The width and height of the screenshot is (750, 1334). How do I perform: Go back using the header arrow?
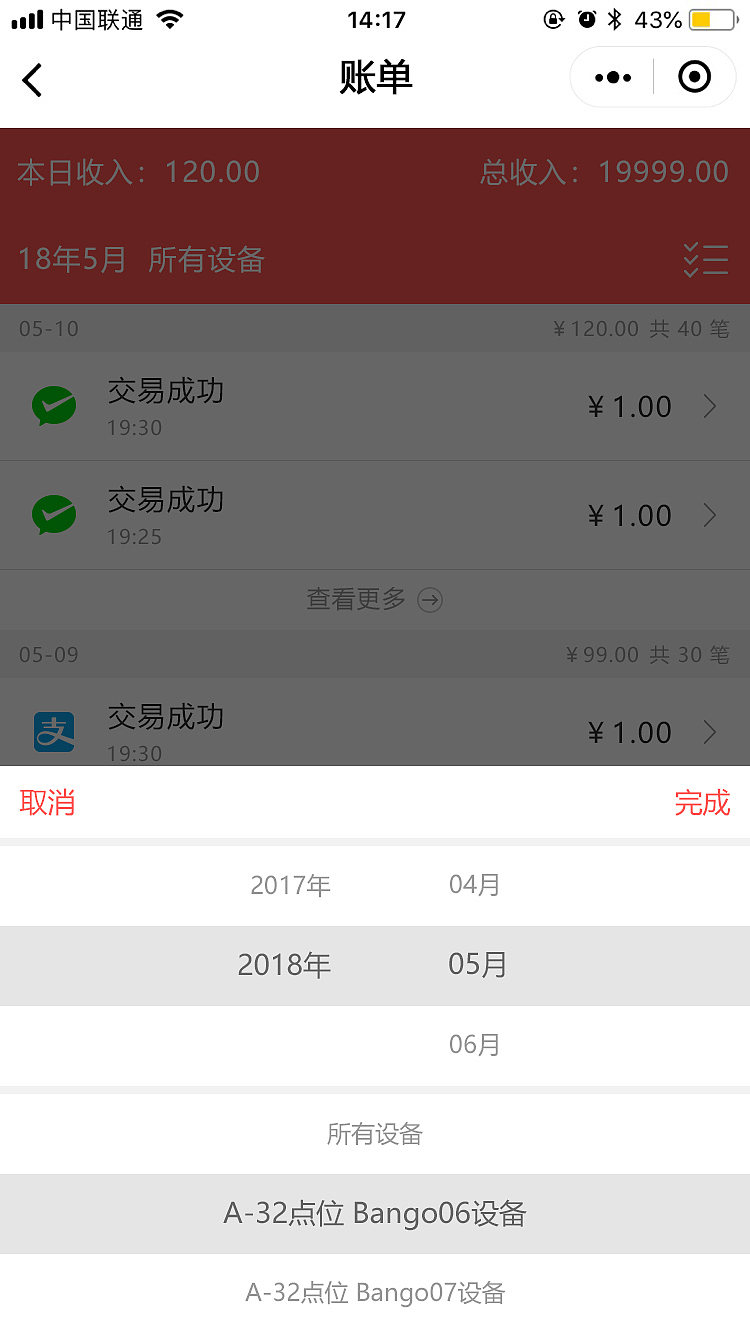coord(33,80)
